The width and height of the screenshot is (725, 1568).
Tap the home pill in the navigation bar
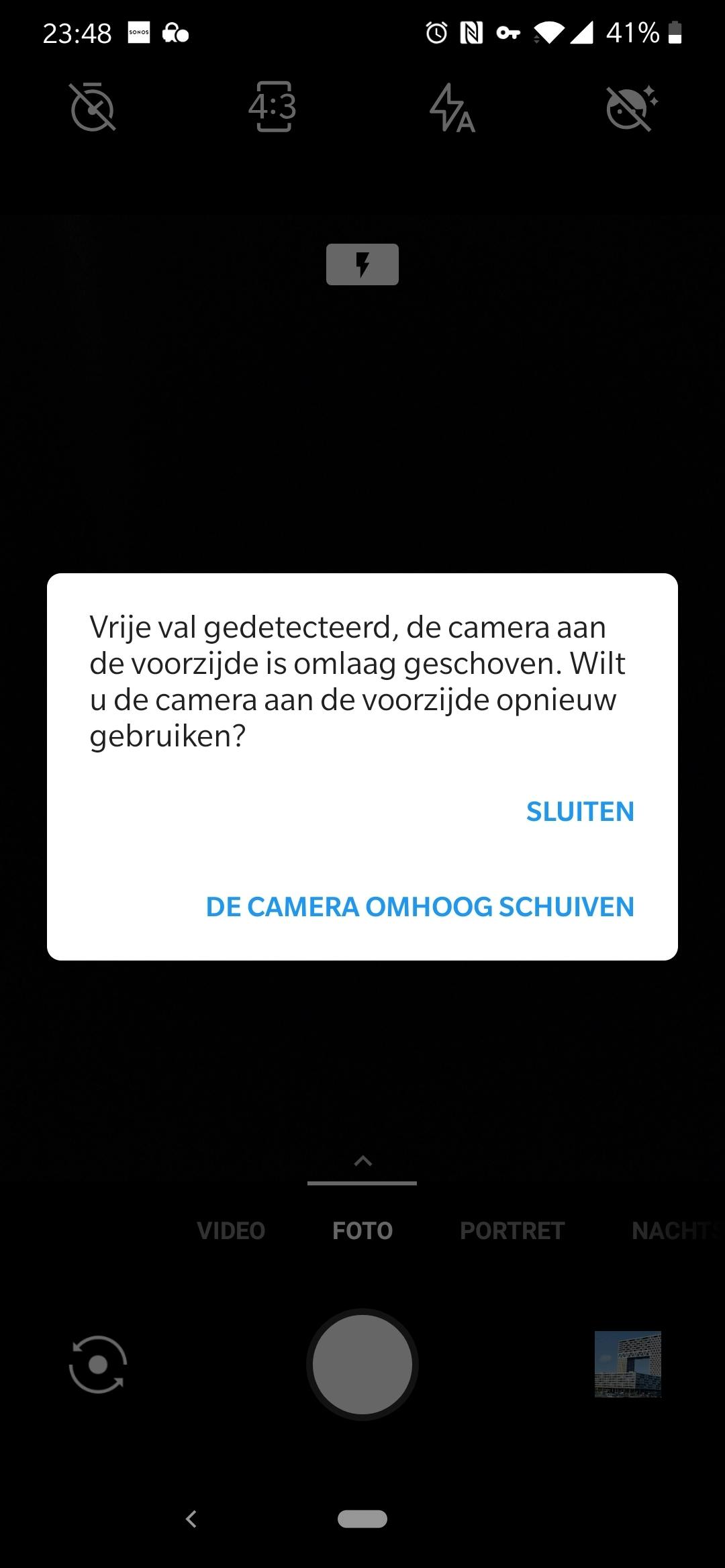pyautogui.click(x=362, y=1519)
